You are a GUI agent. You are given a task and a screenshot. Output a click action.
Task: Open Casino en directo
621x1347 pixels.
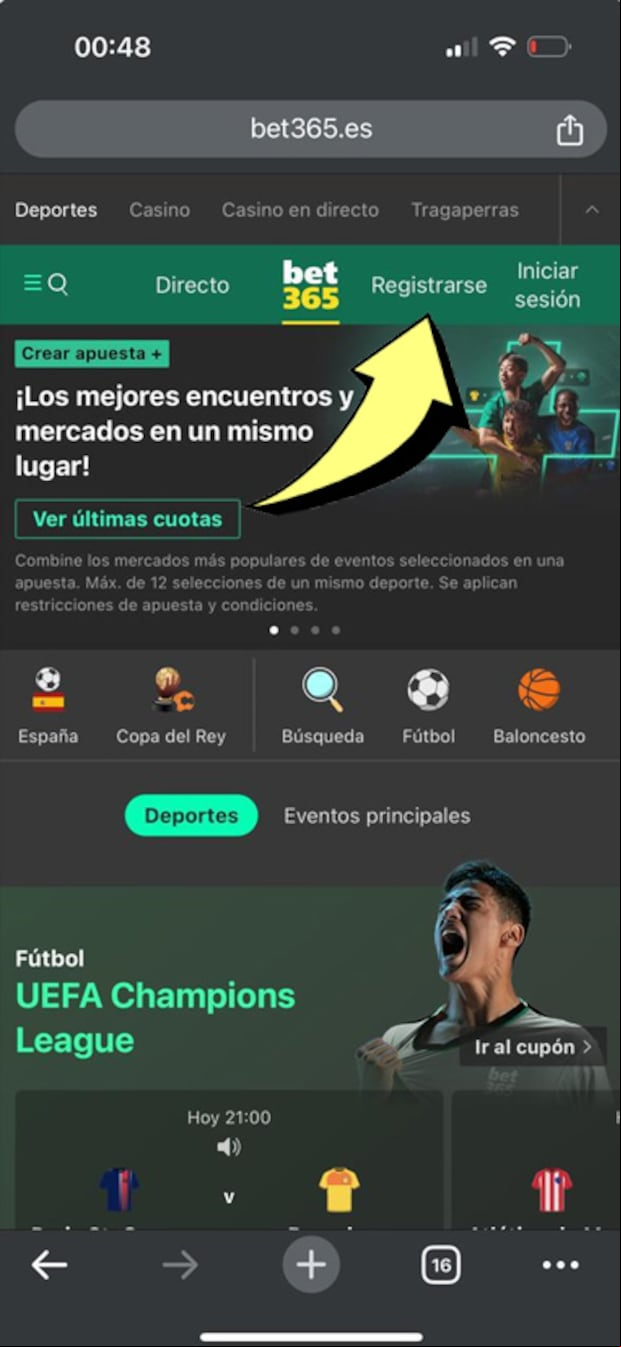tap(300, 210)
